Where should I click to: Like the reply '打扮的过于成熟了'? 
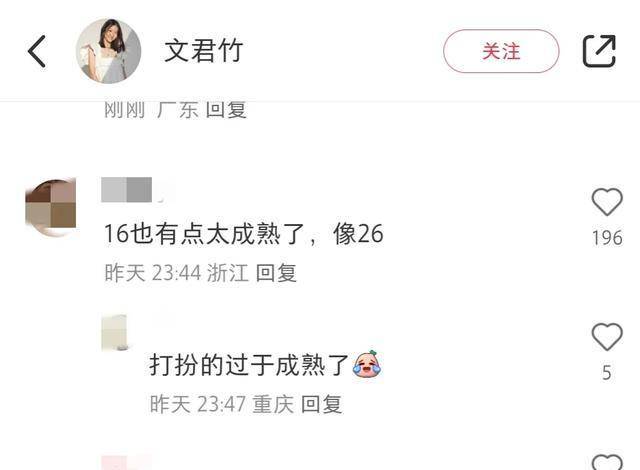pos(606,338)
